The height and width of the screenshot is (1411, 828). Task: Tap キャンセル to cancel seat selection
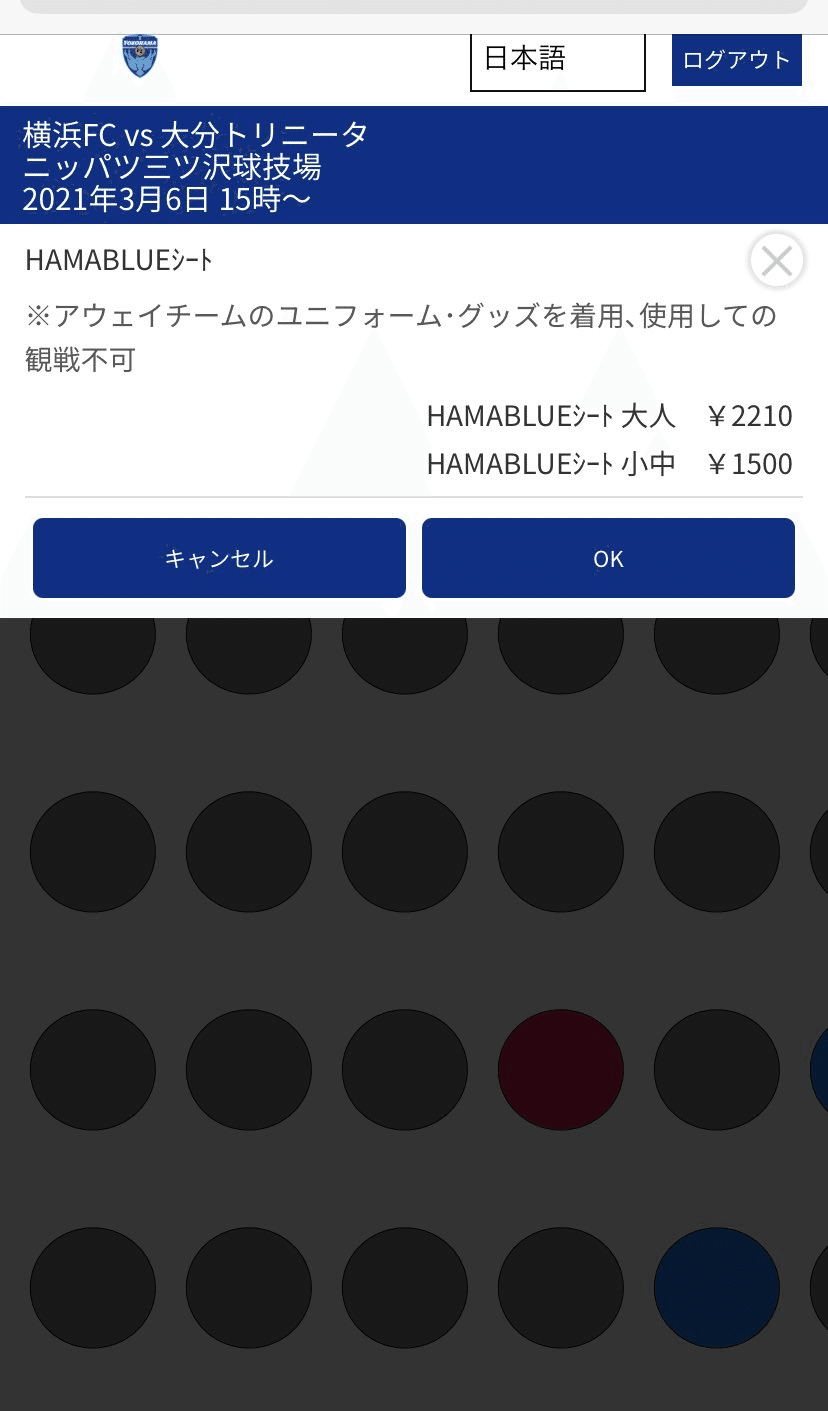(219, 558)
